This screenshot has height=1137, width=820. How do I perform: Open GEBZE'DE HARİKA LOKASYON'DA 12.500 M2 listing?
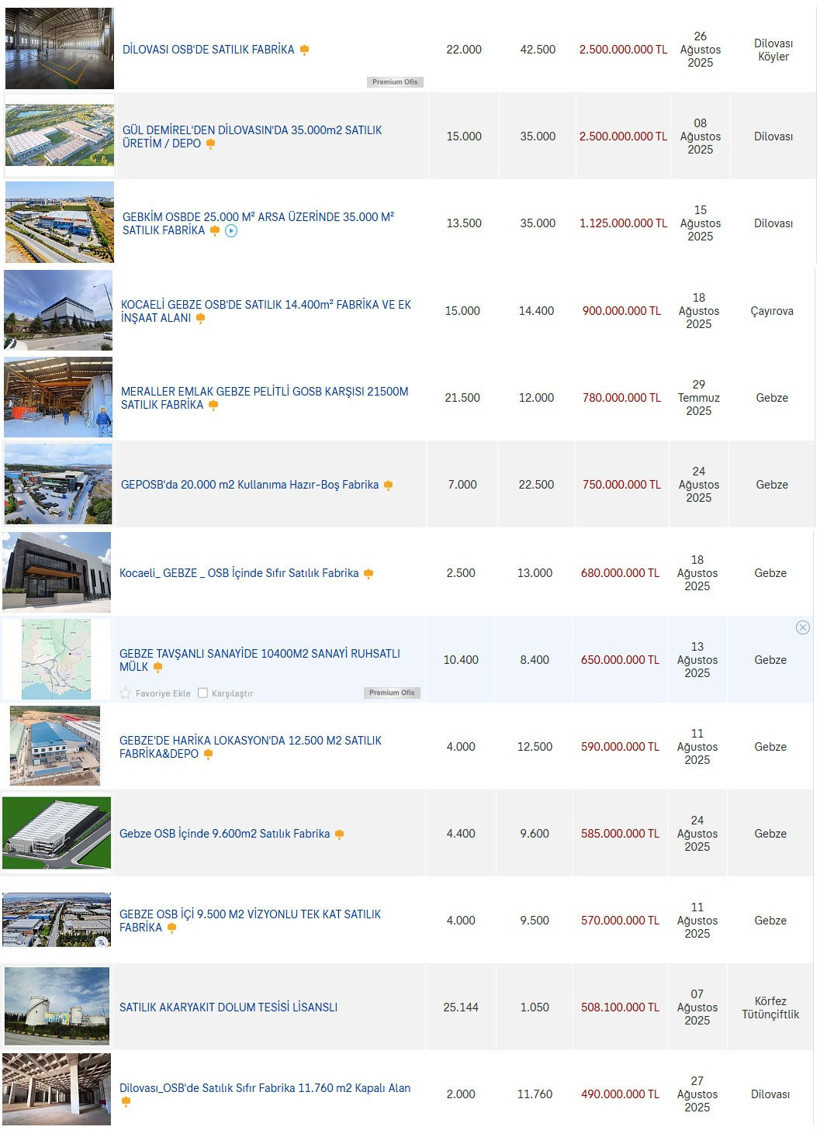(250, 740)
